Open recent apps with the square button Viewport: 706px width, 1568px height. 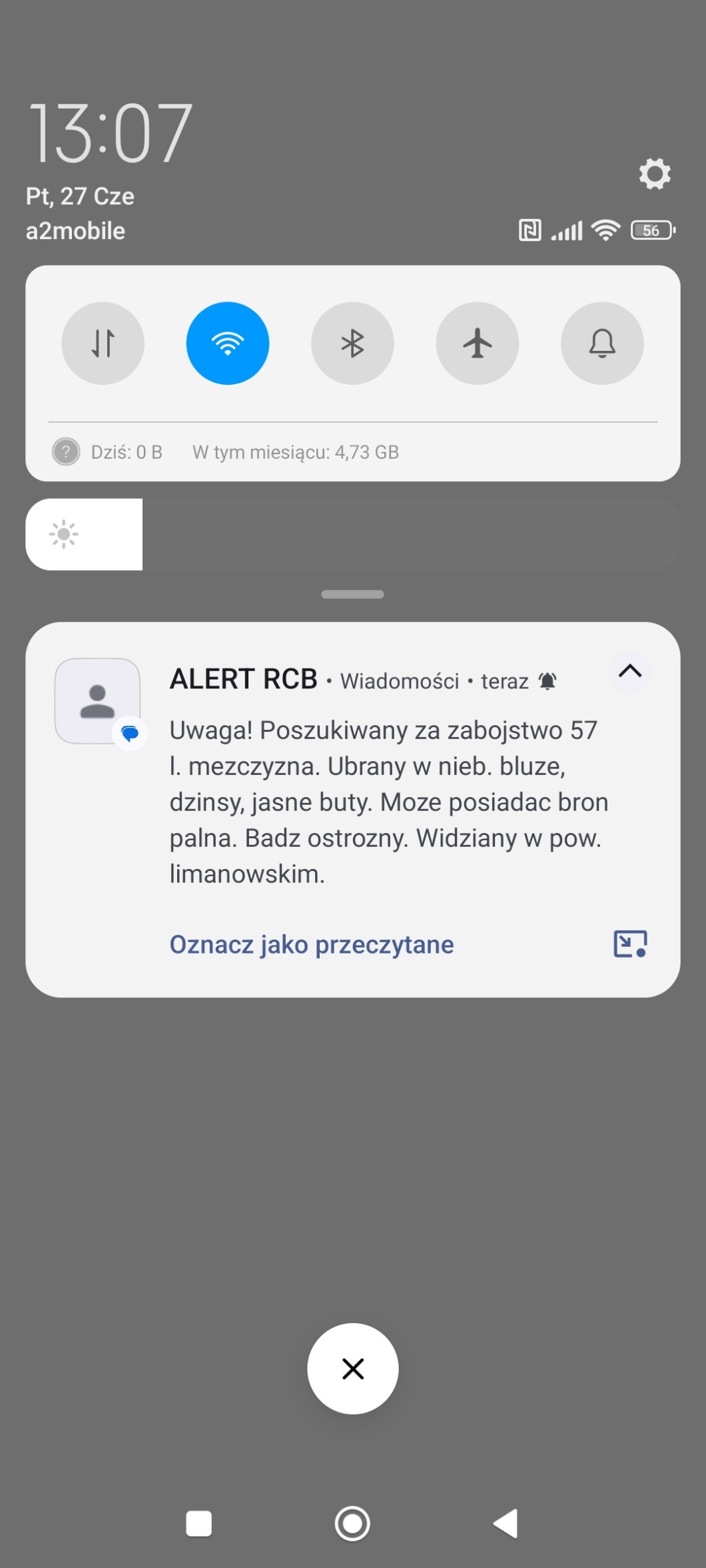coord(198,1523)
